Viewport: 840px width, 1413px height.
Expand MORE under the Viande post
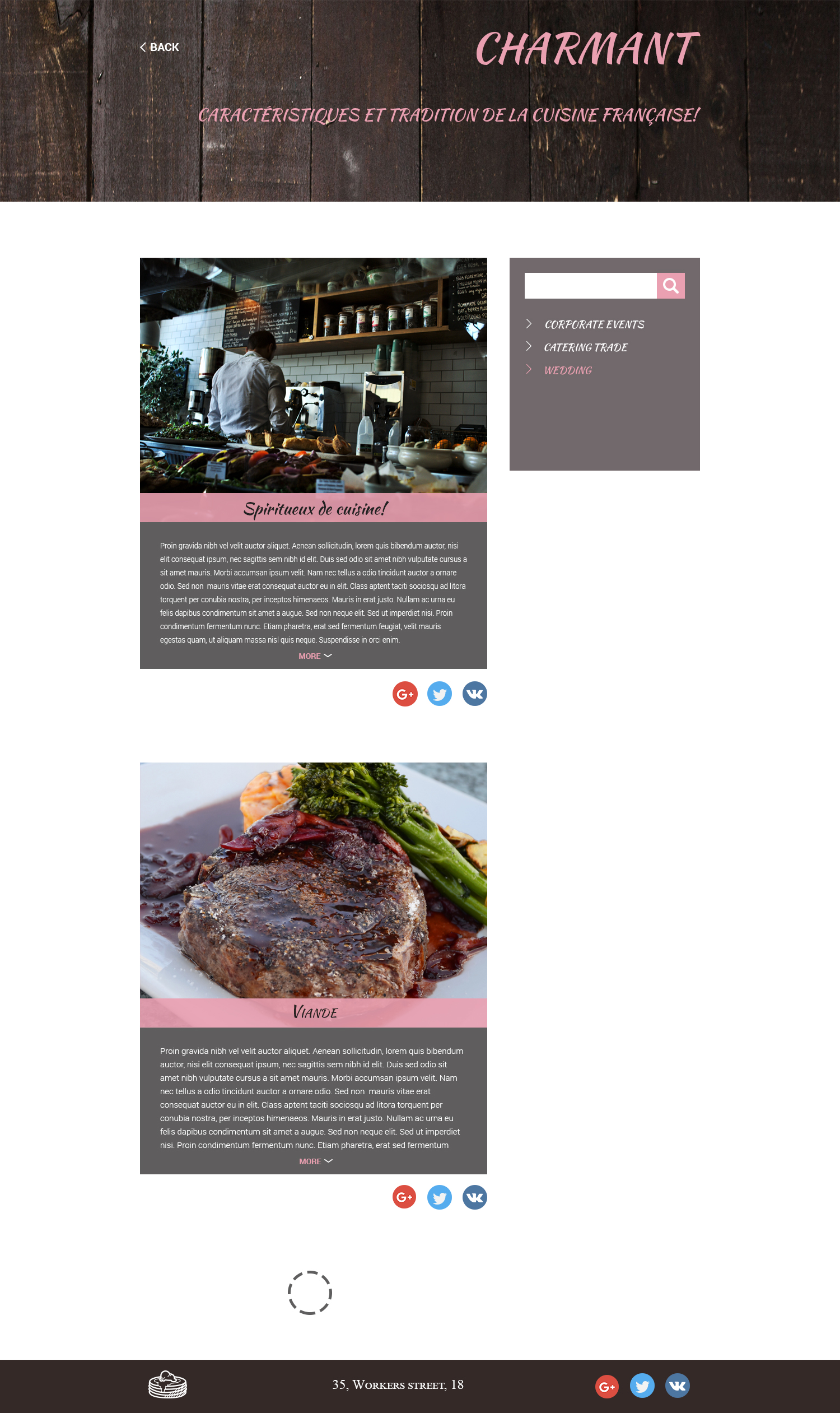click(316, 1161)
